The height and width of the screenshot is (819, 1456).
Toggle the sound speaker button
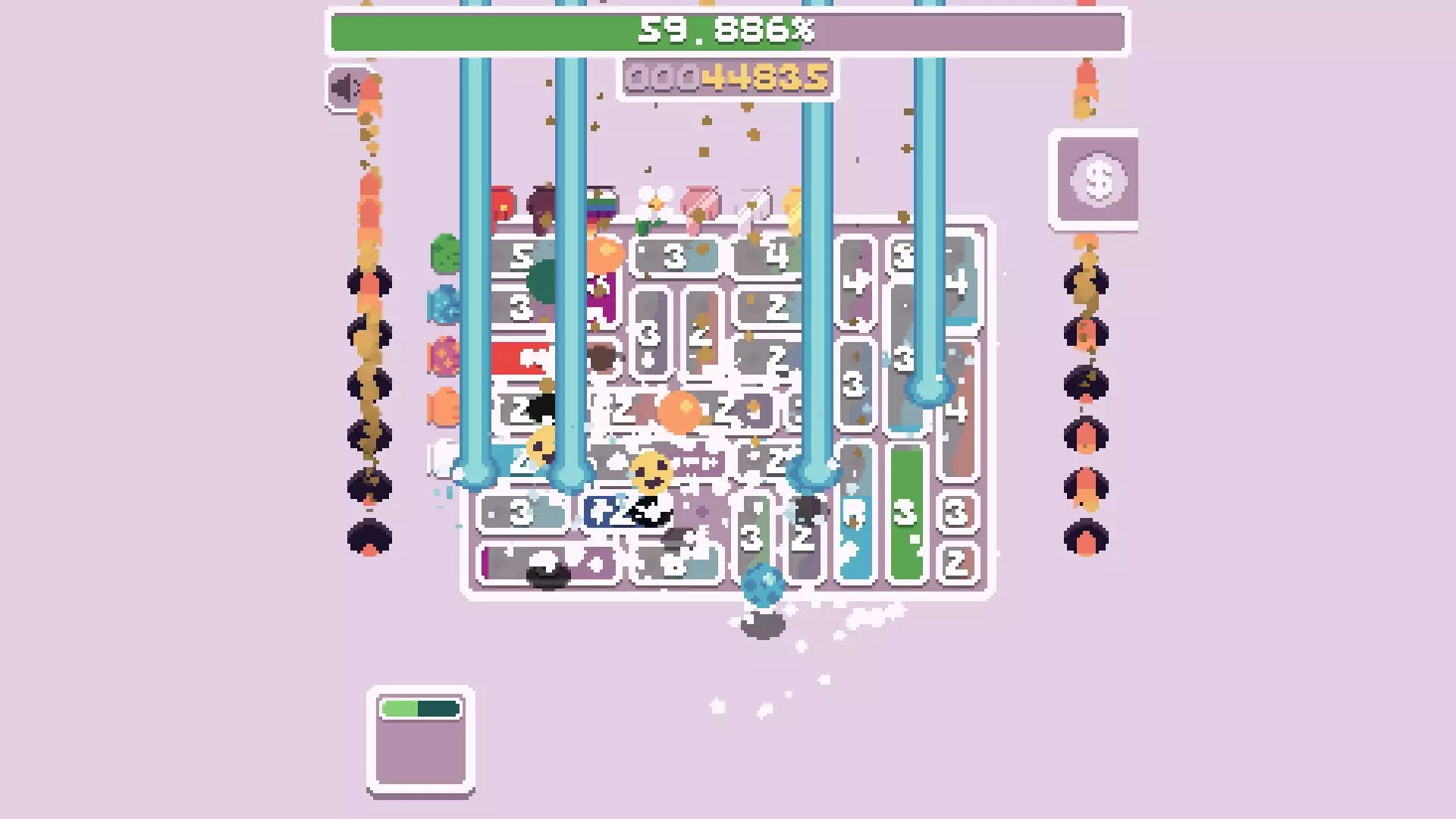[347, 89]
